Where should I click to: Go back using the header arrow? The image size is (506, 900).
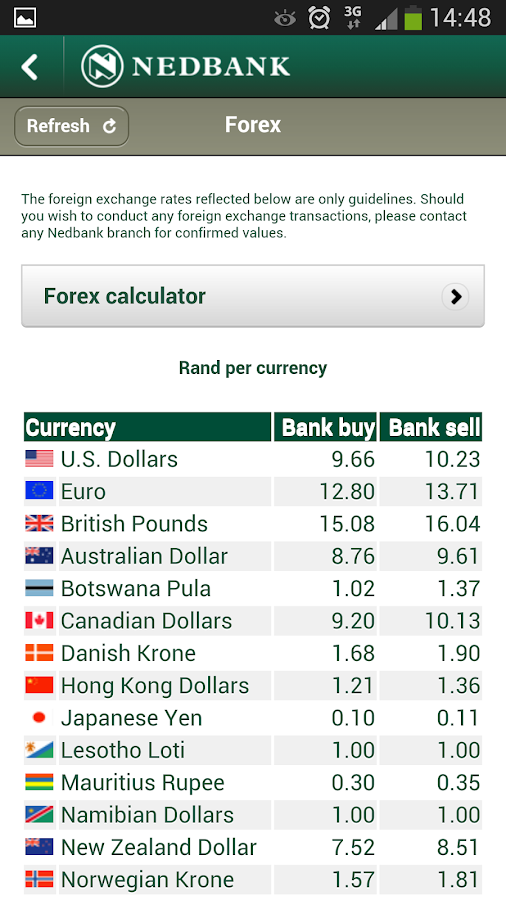[30, 67]
